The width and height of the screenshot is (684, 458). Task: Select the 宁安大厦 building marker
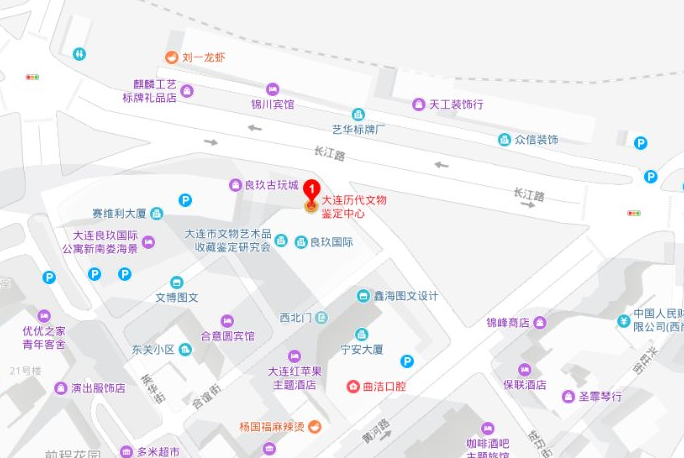pos(361,335)
